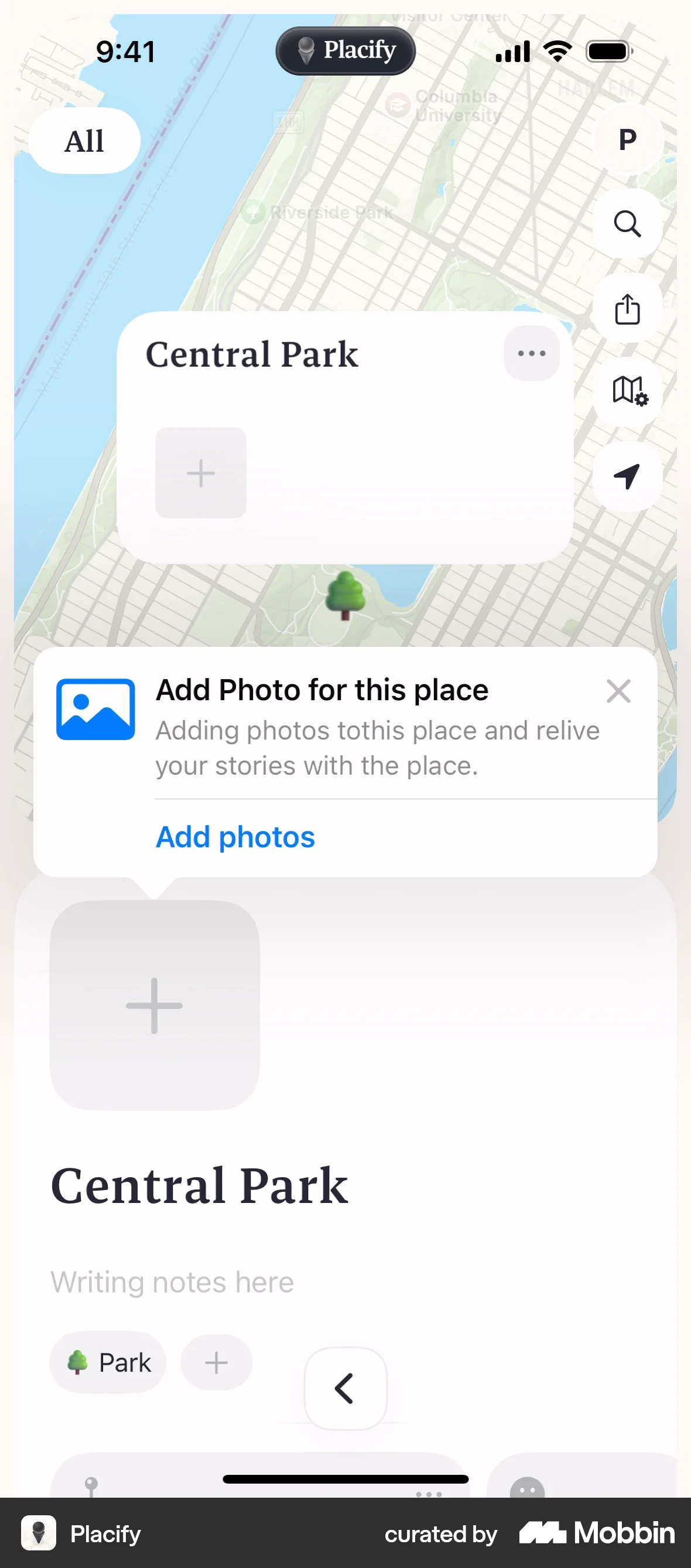The height and width of the screenshot is (1568, 691).
Task: Tap the large add photo placeholder
Action: [x=155, y=1005]
